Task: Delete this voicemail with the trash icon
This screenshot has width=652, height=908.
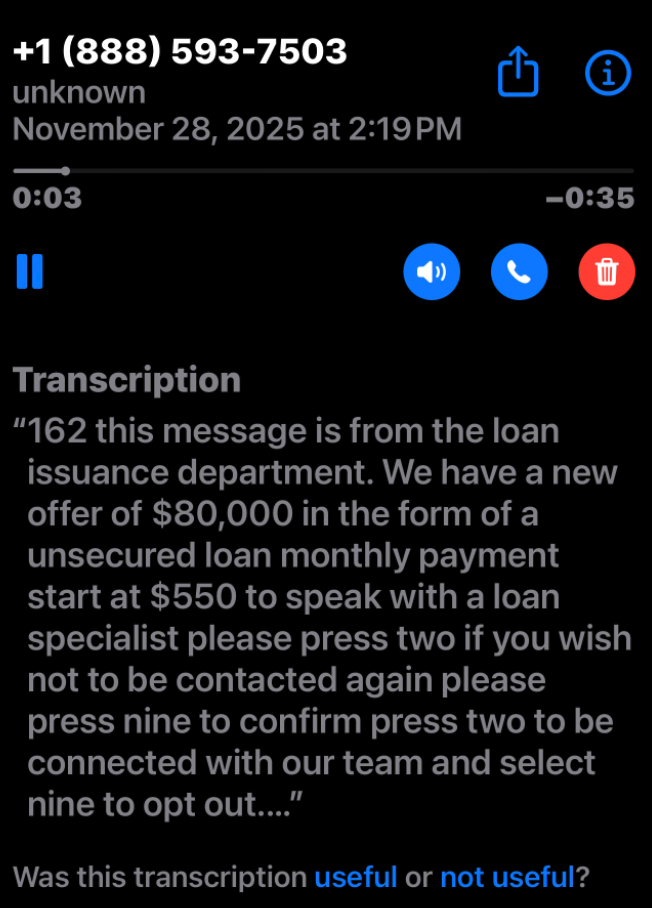Action: [x=607, y=271]
